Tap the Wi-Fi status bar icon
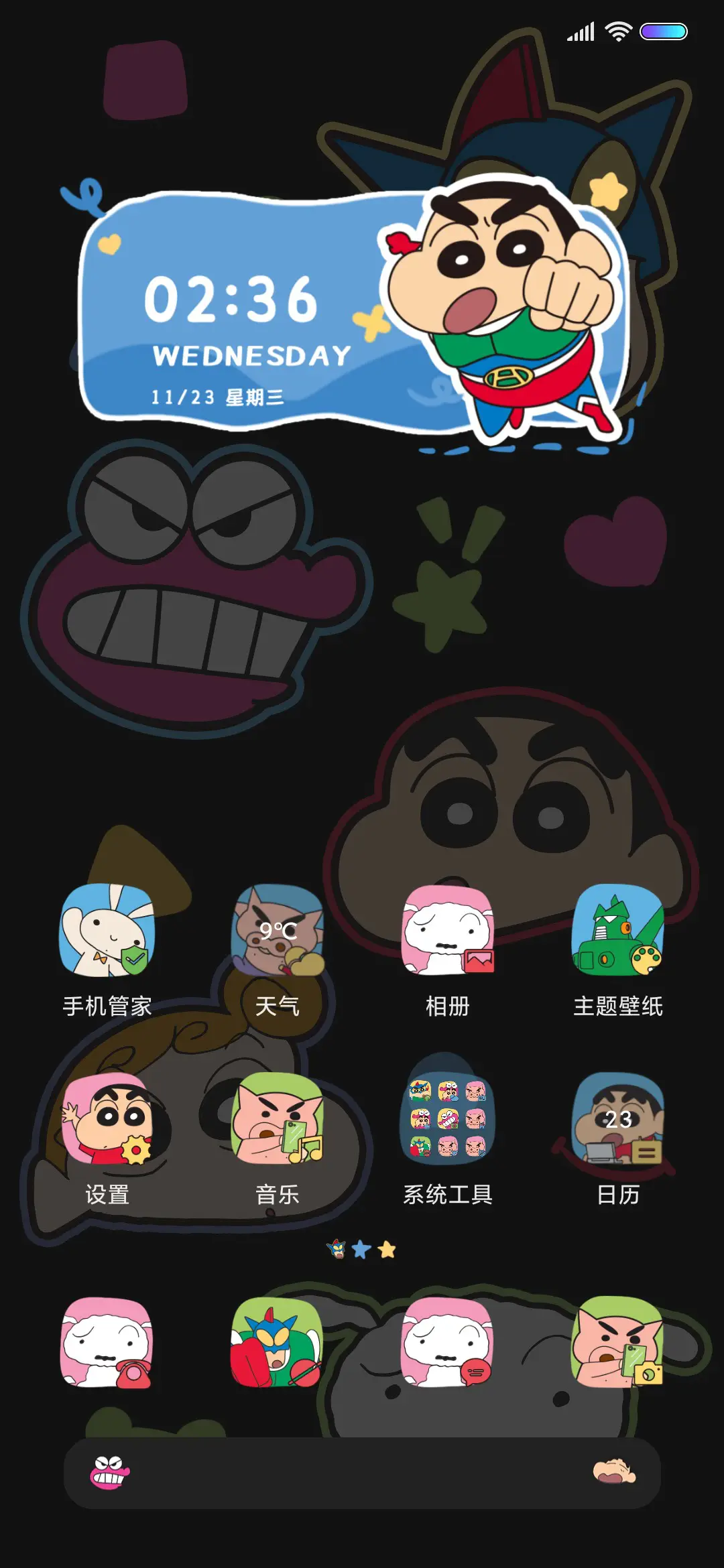The height and width of the screenshot is (1568, 724). pos(617,29)
